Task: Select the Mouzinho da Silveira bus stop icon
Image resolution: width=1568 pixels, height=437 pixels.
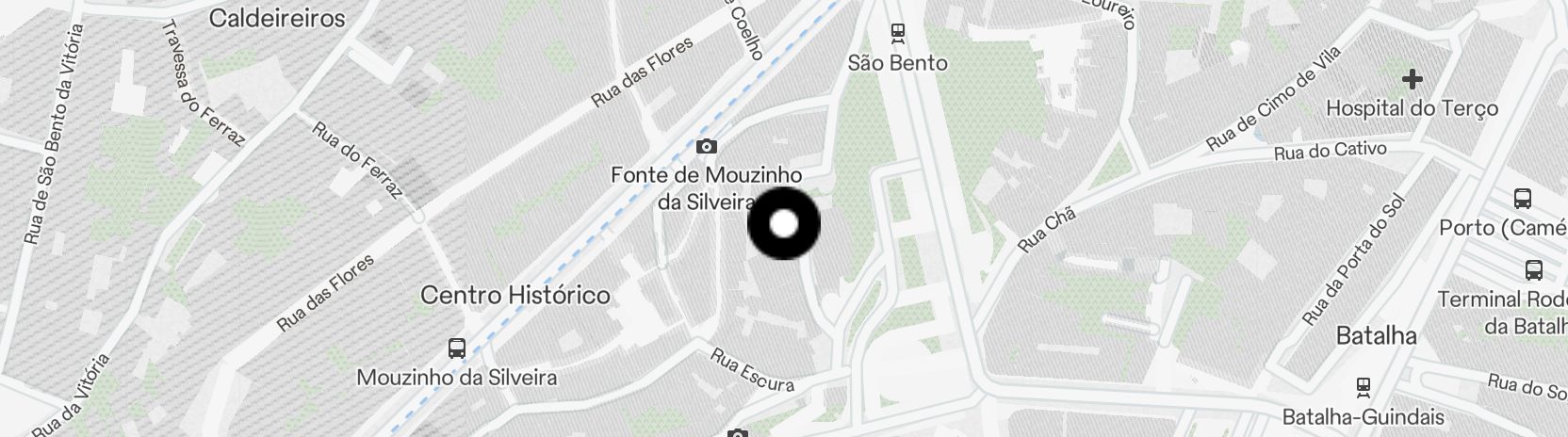Action: tap(457, 348)
